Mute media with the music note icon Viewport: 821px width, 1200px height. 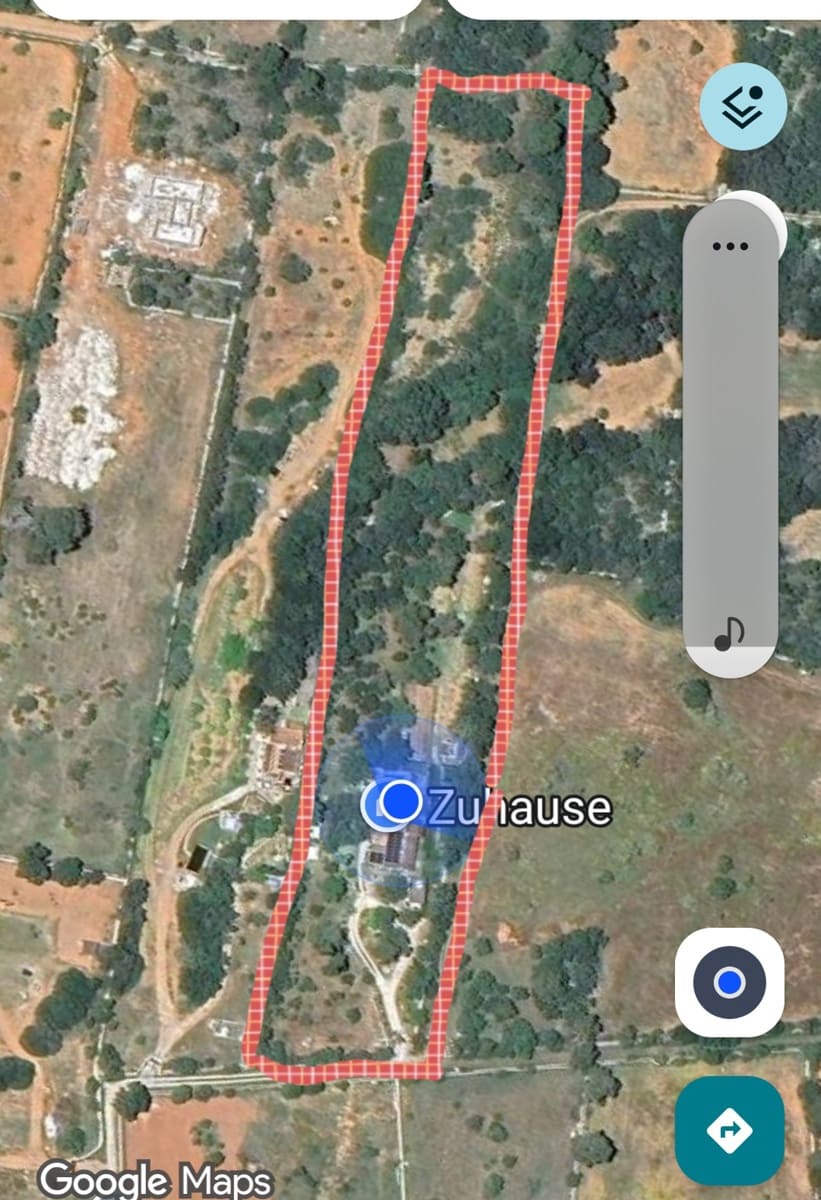pos(730,632)
